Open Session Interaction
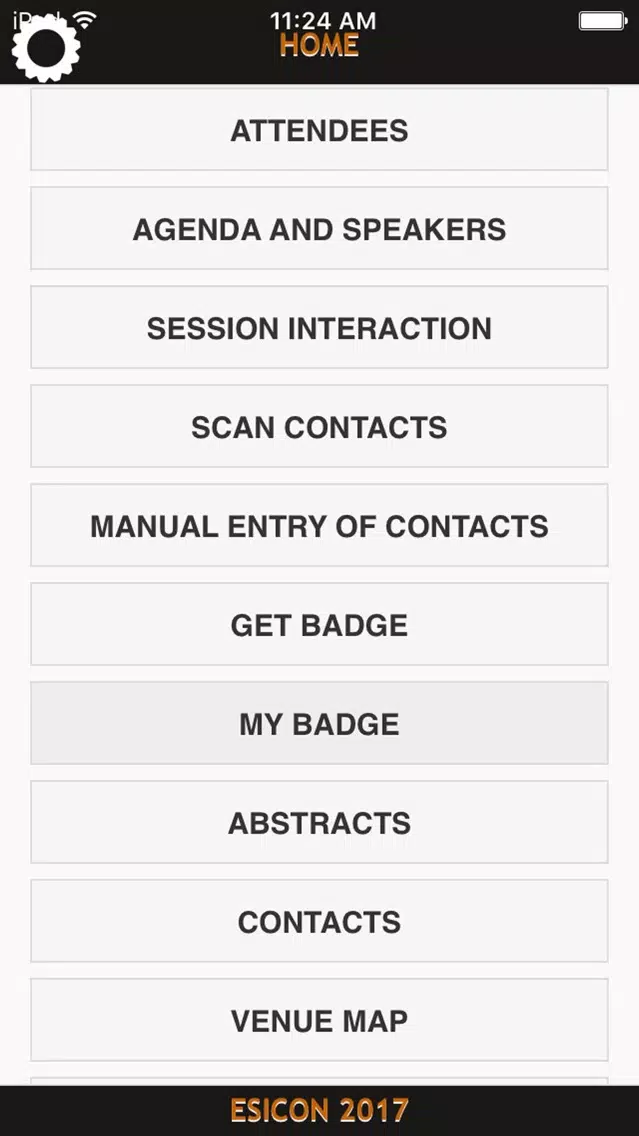This screenshot has height=1136, width=639. click(319, 327)
